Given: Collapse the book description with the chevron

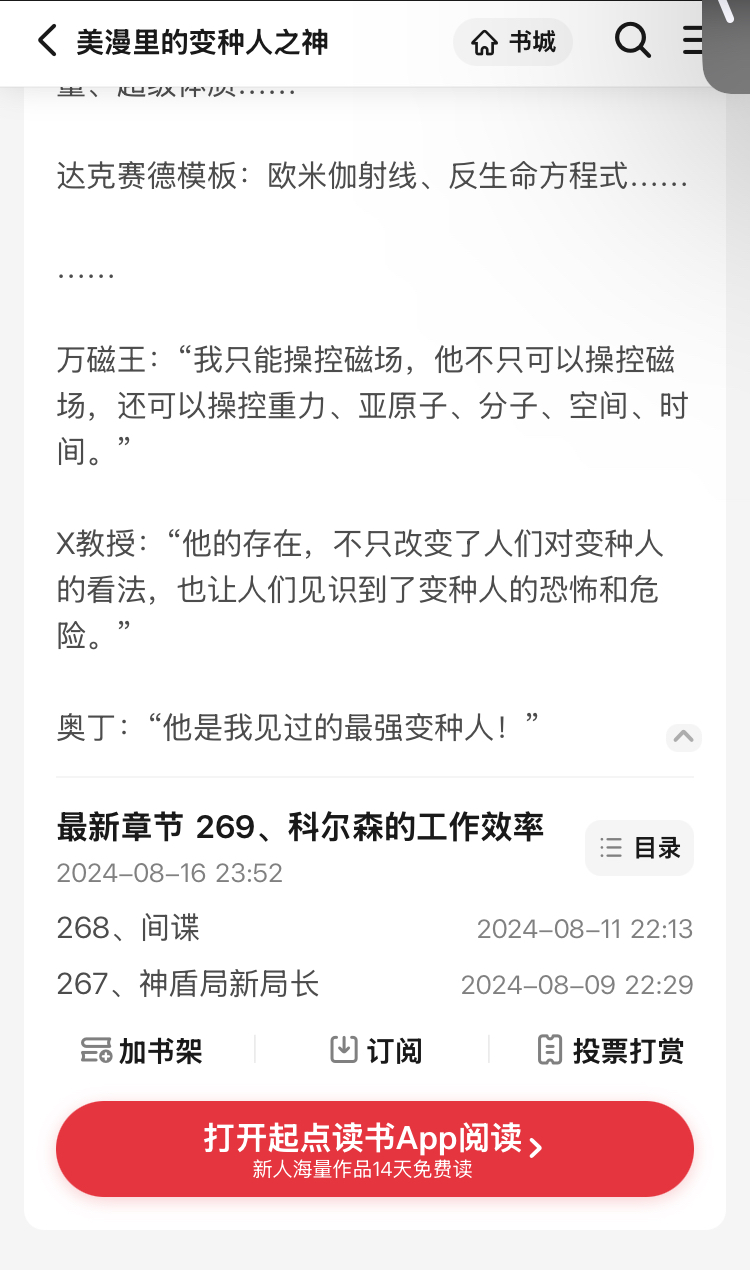Looking at the screenshot, I should [684, 738].
